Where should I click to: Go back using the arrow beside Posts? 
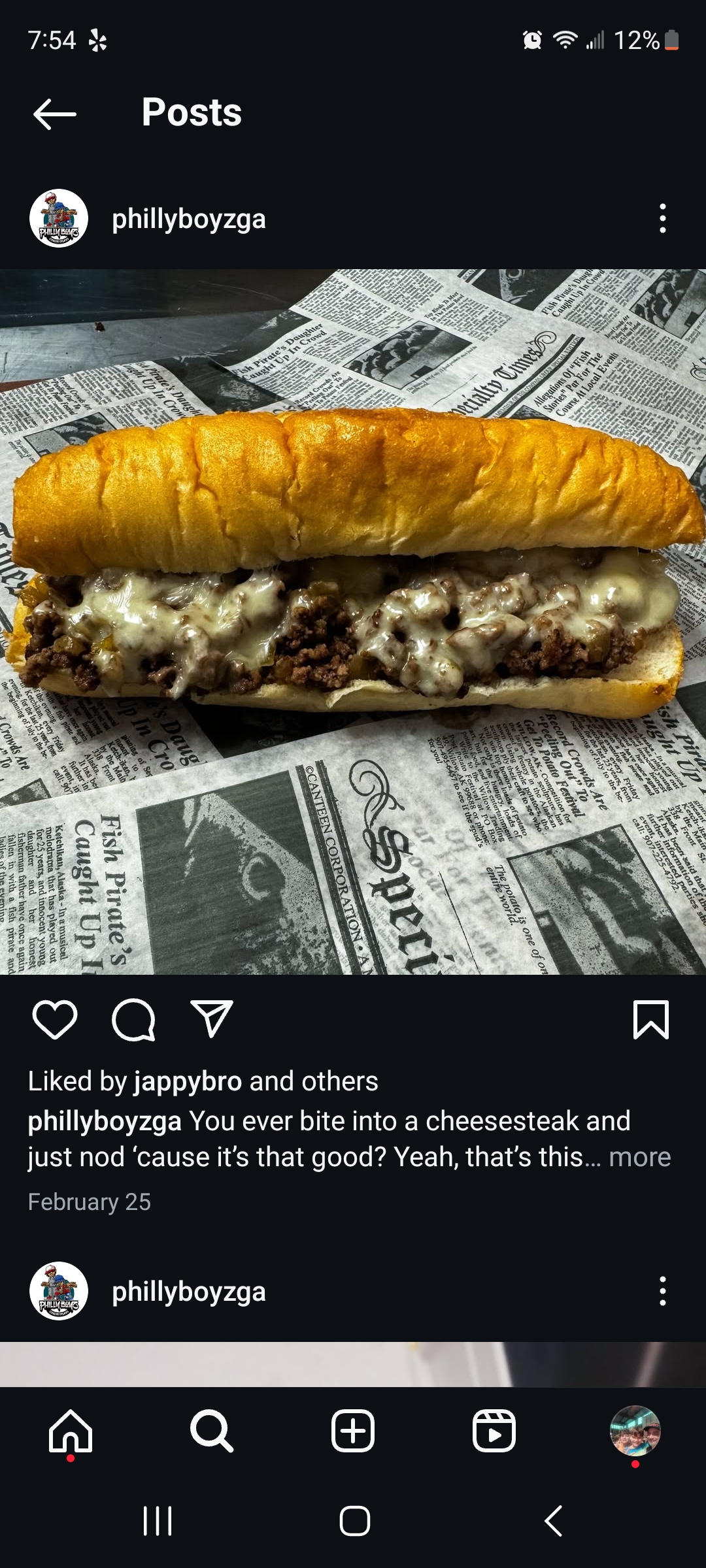pos(55,114)
